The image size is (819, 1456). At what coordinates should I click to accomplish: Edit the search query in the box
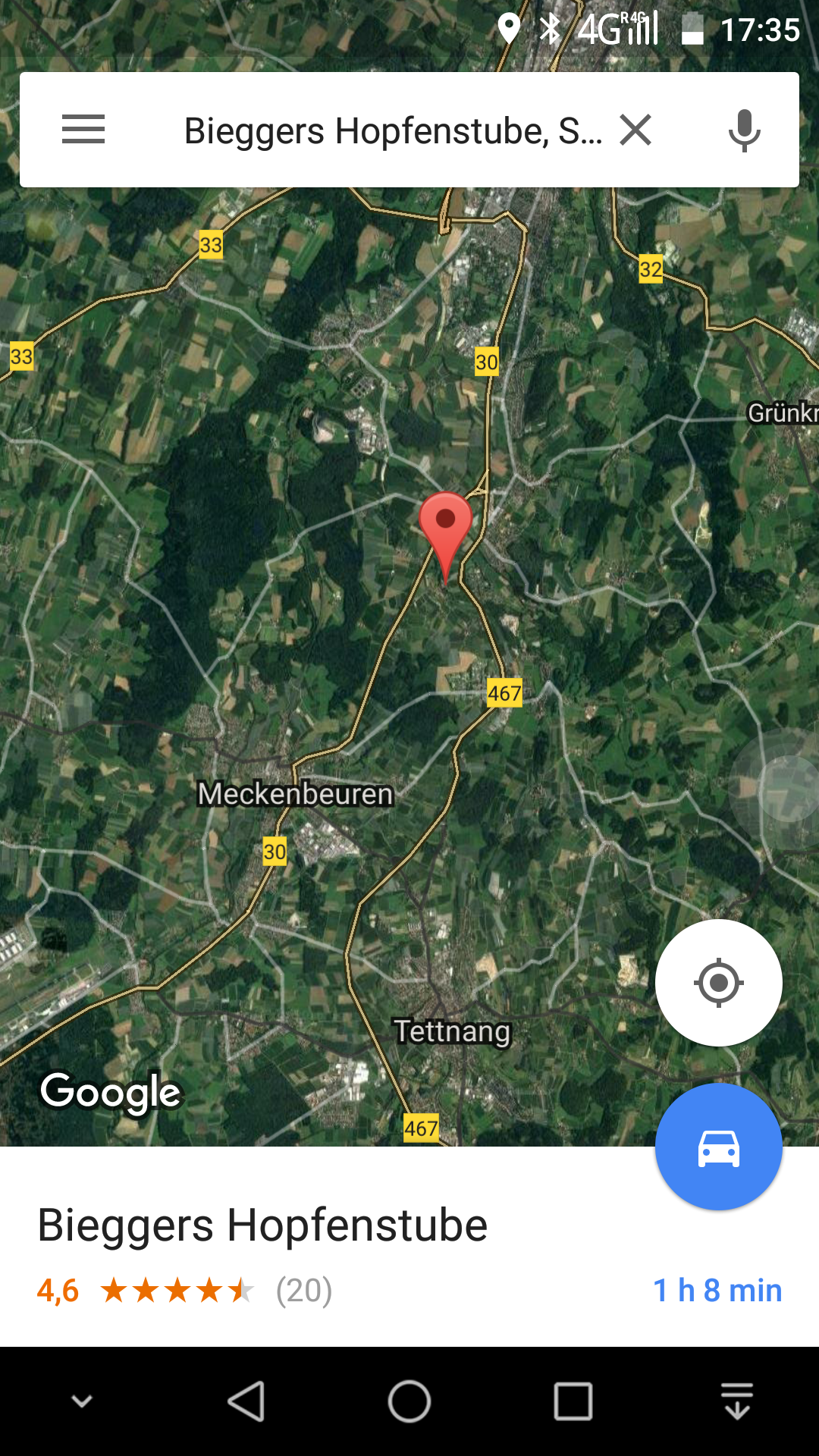pos(394,130)
